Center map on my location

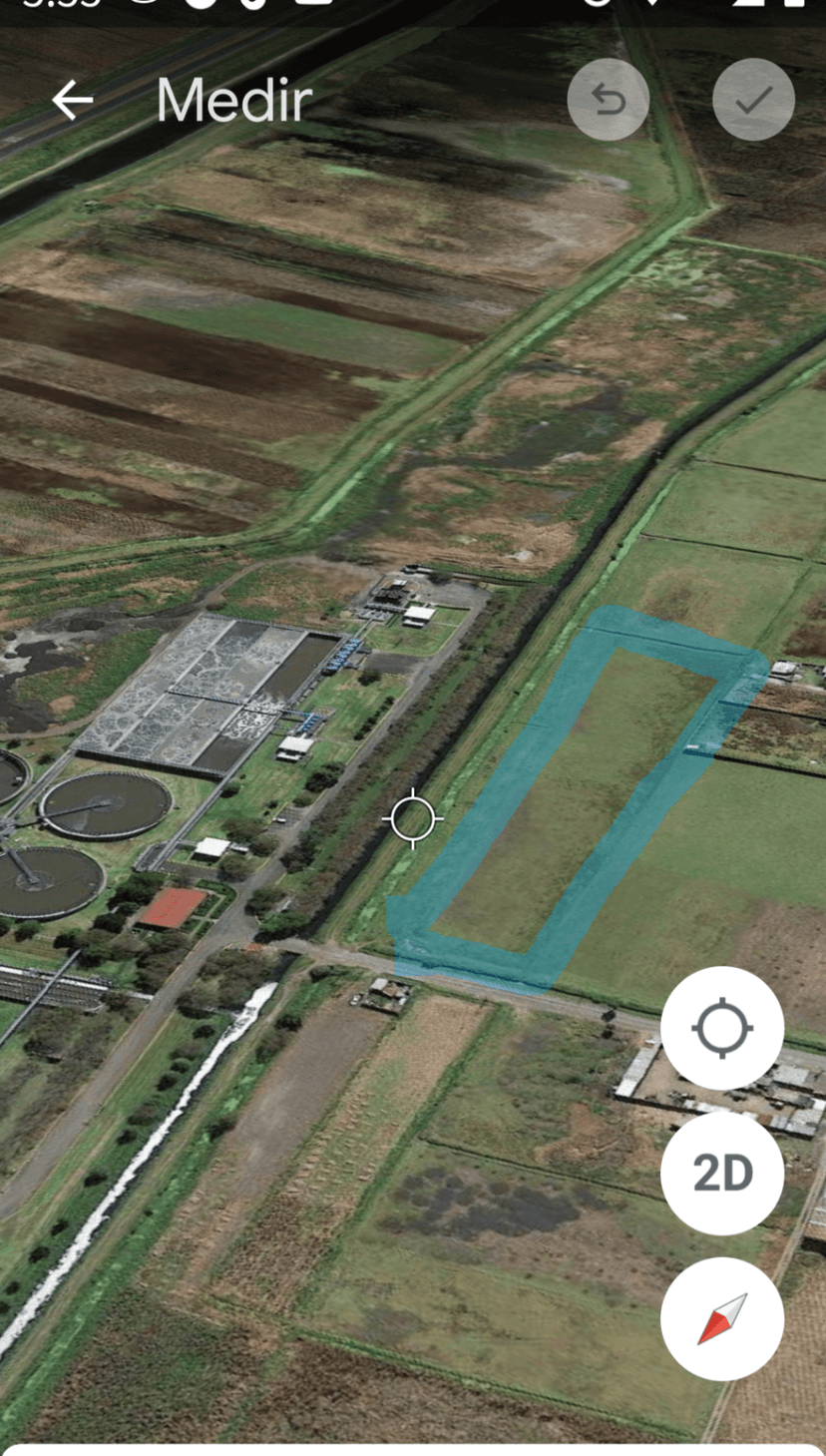[x=721, y=1027]
